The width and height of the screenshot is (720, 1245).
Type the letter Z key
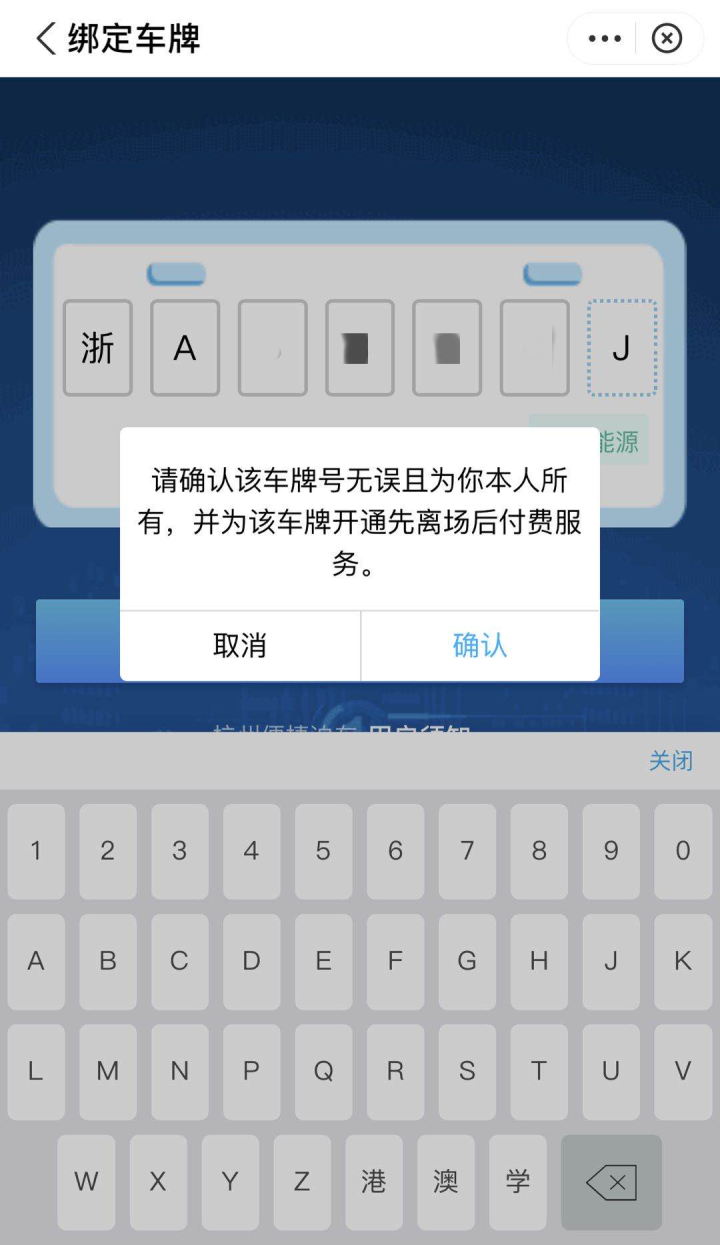click(301, 1182)
